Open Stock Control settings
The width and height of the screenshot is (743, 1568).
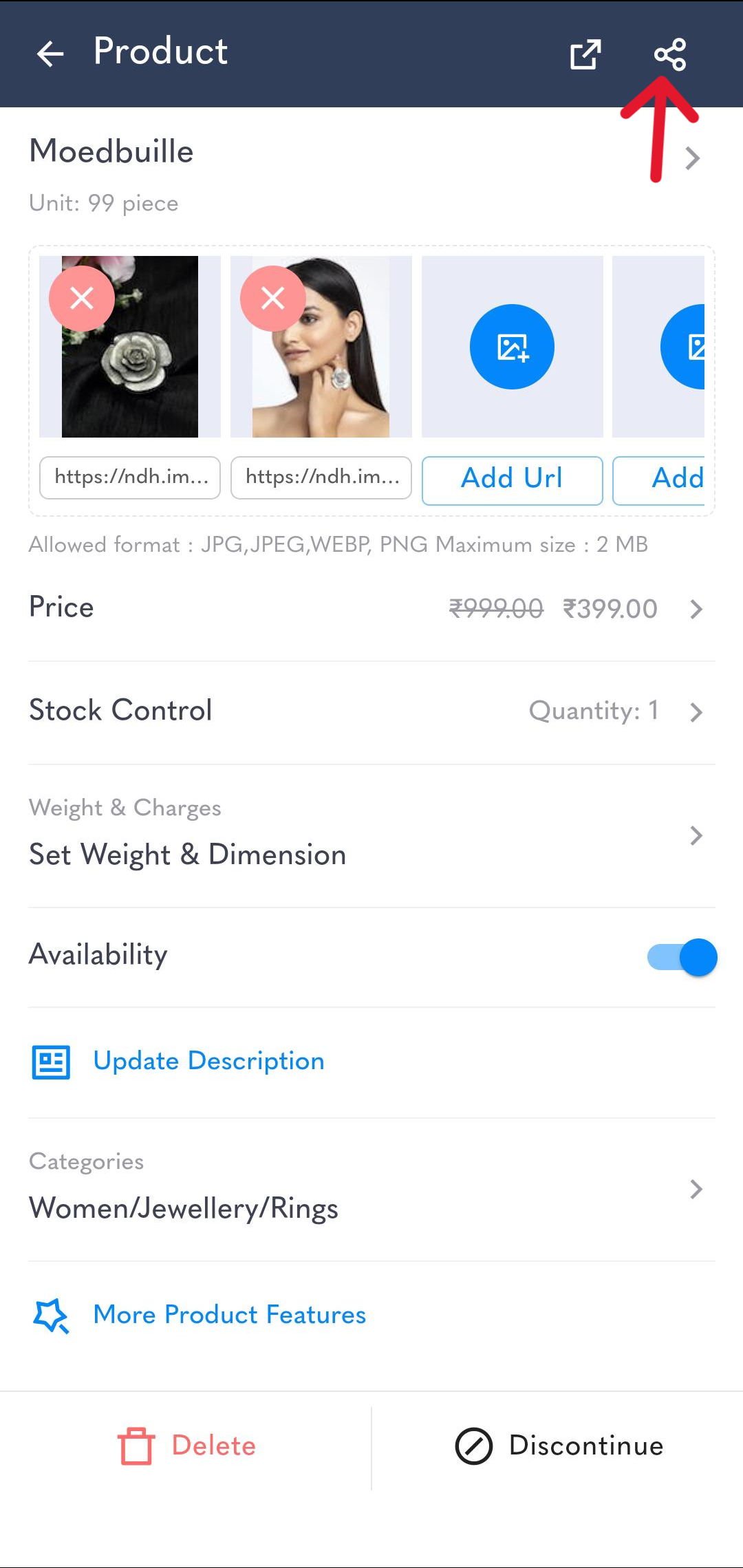click(x=371, y=712)
